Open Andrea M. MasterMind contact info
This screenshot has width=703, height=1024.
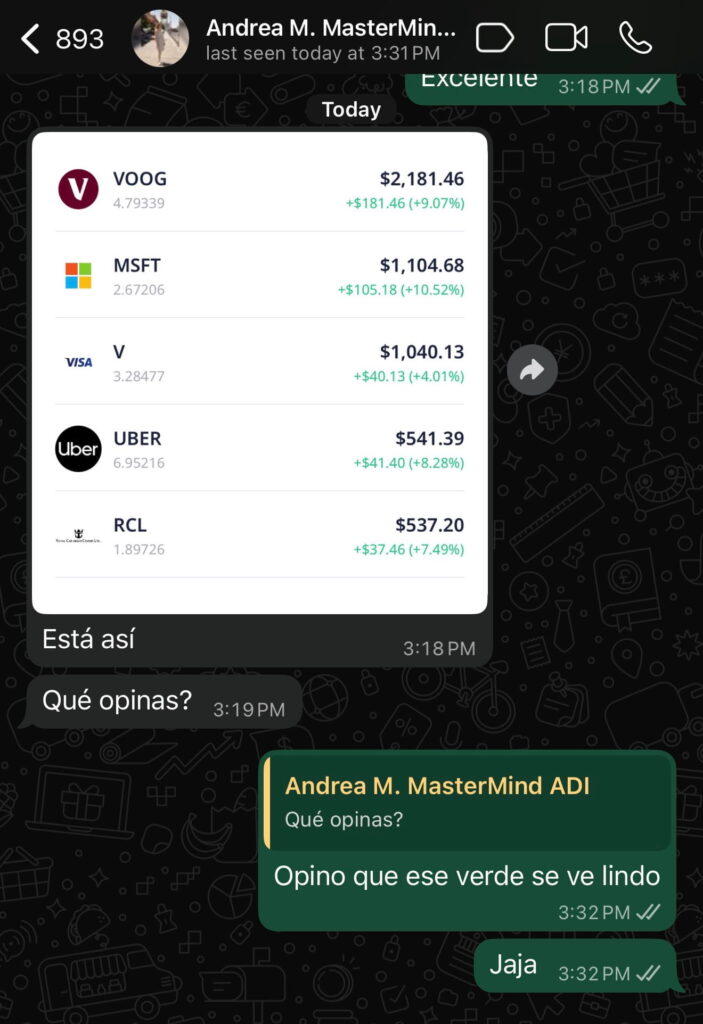tap(330, 38)
